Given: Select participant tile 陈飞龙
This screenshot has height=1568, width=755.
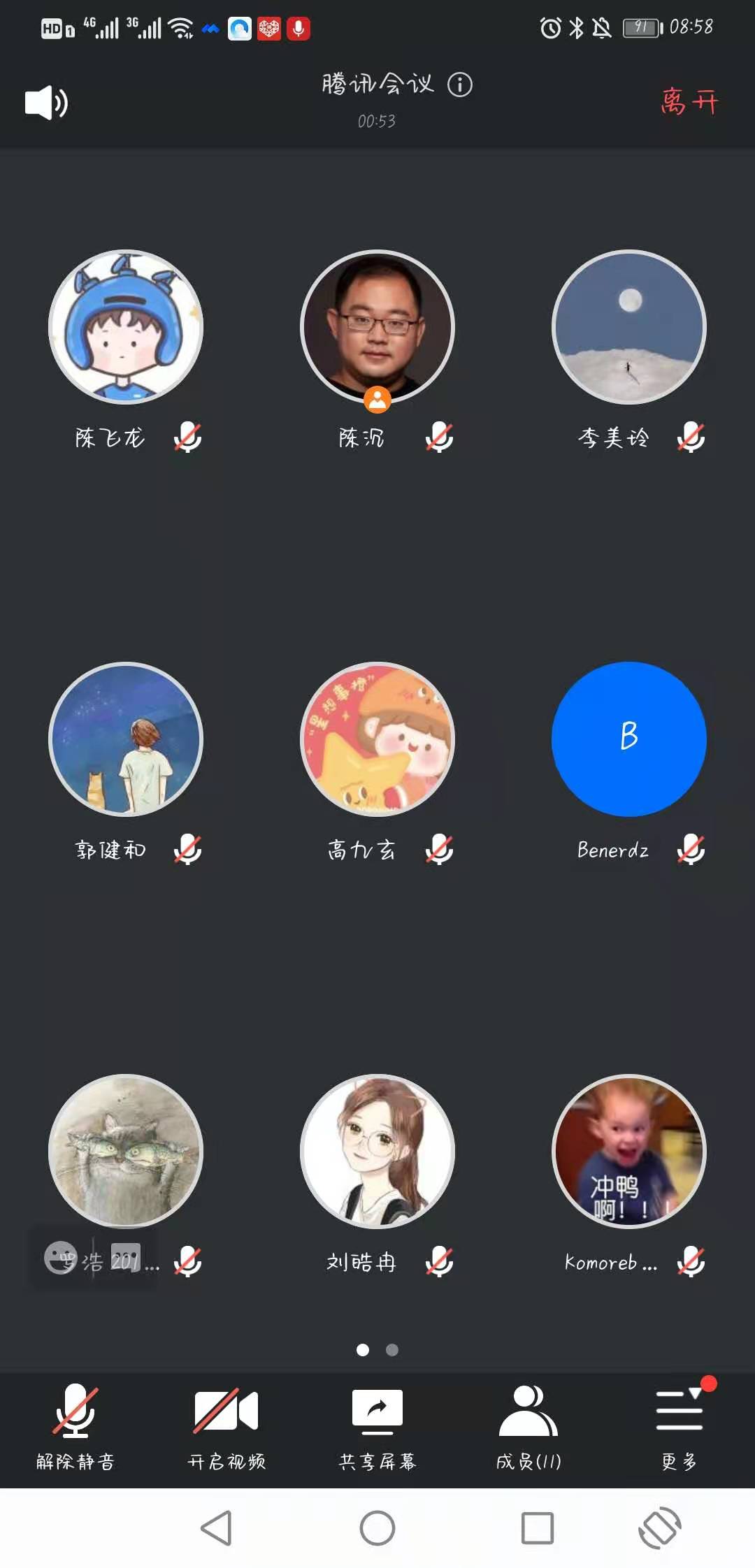Looking at the screenshot, I should coord(126,327).
